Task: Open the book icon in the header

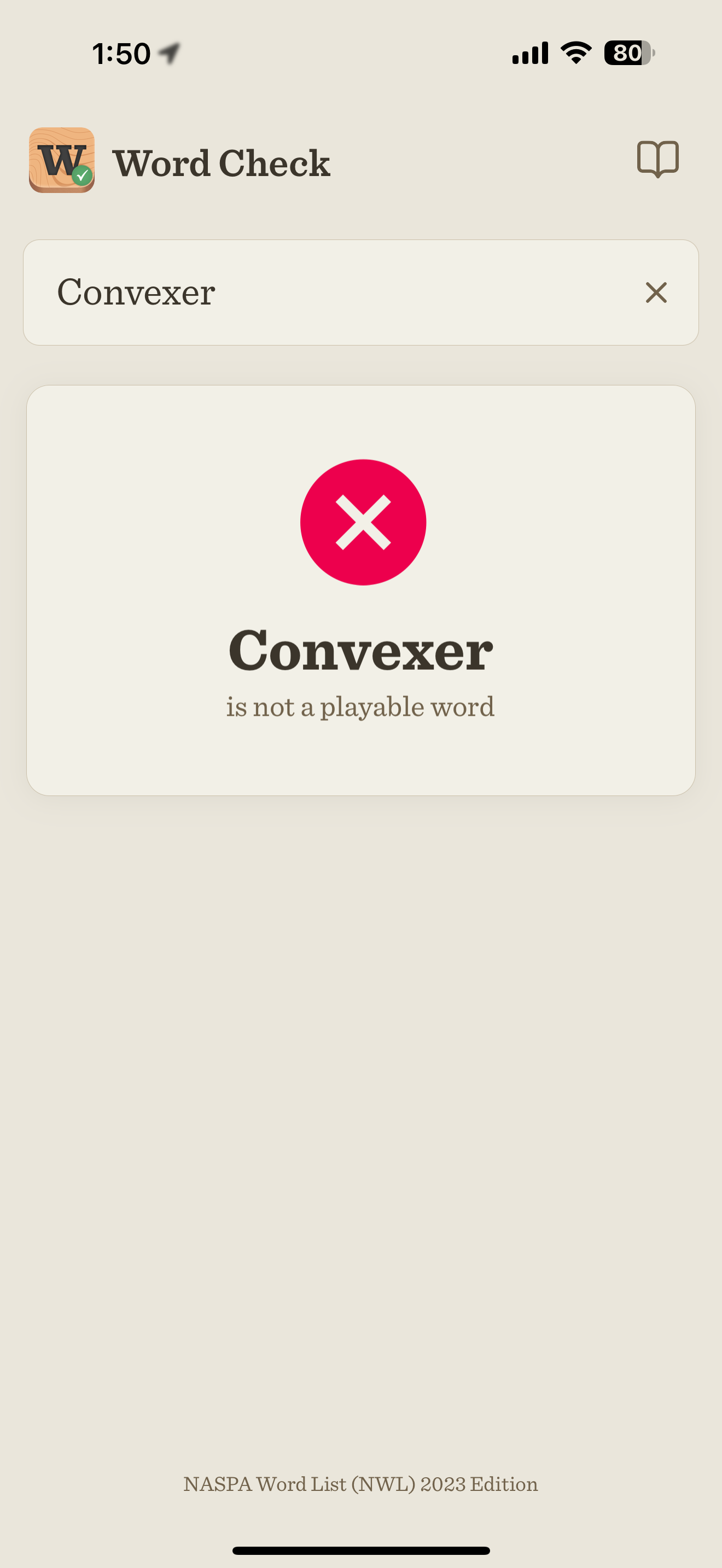Action: (657, 160)
